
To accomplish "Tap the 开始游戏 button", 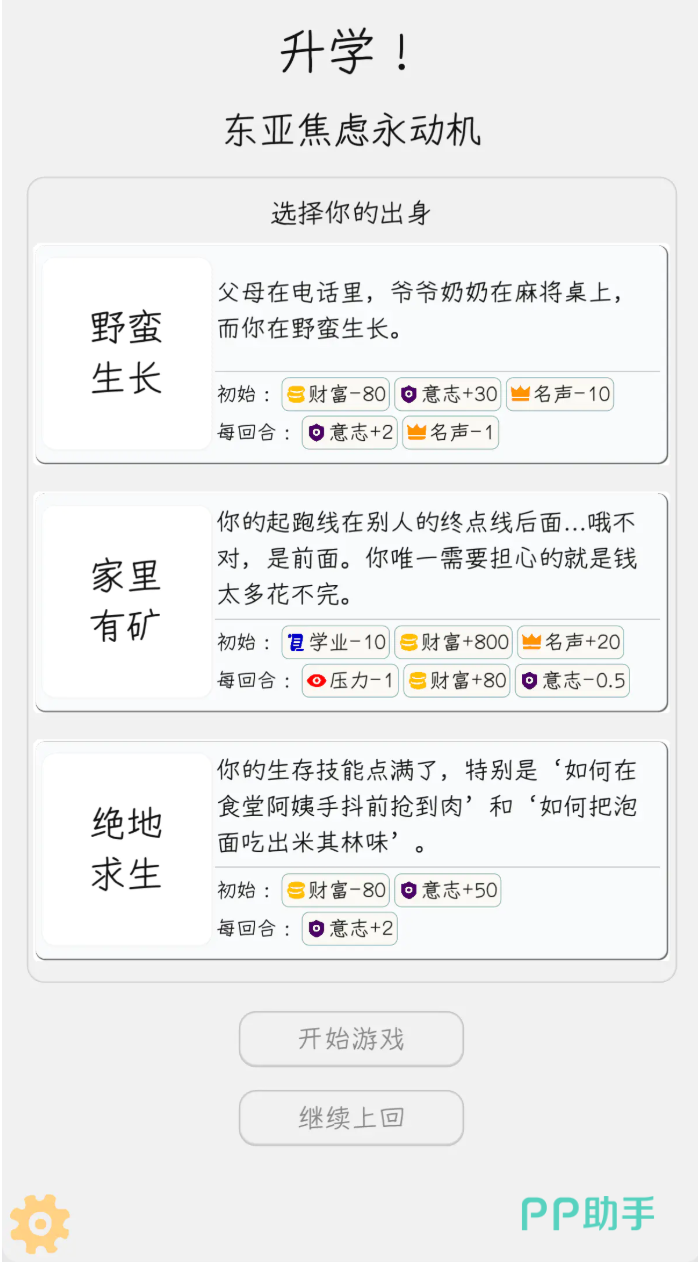I will click(351, 1038).
